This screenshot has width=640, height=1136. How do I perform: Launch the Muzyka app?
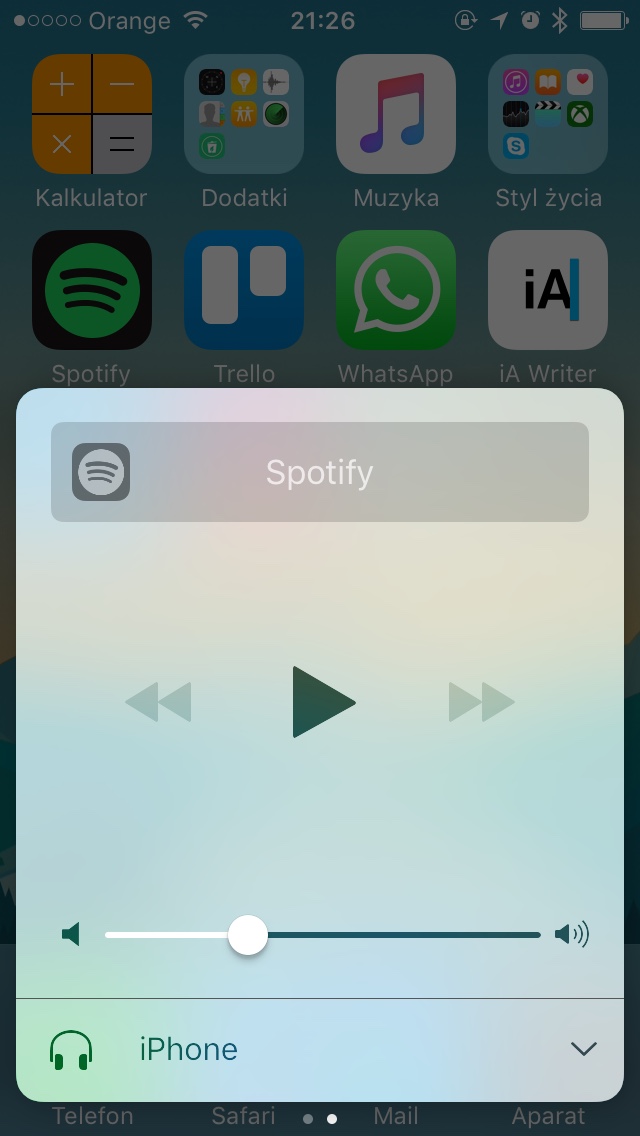pyautogui.click(x=396, y=114)
